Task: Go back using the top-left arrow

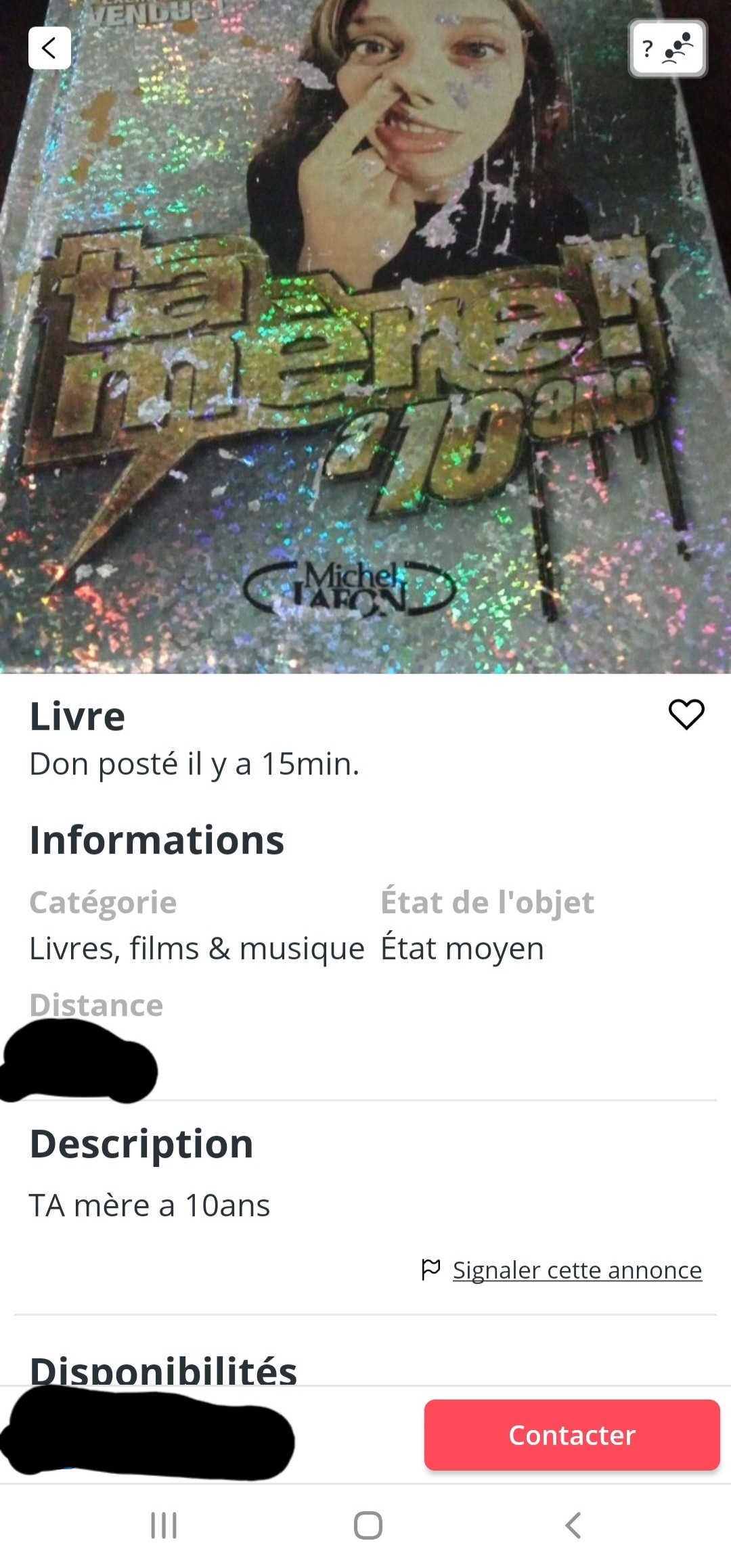Action: 49,48
